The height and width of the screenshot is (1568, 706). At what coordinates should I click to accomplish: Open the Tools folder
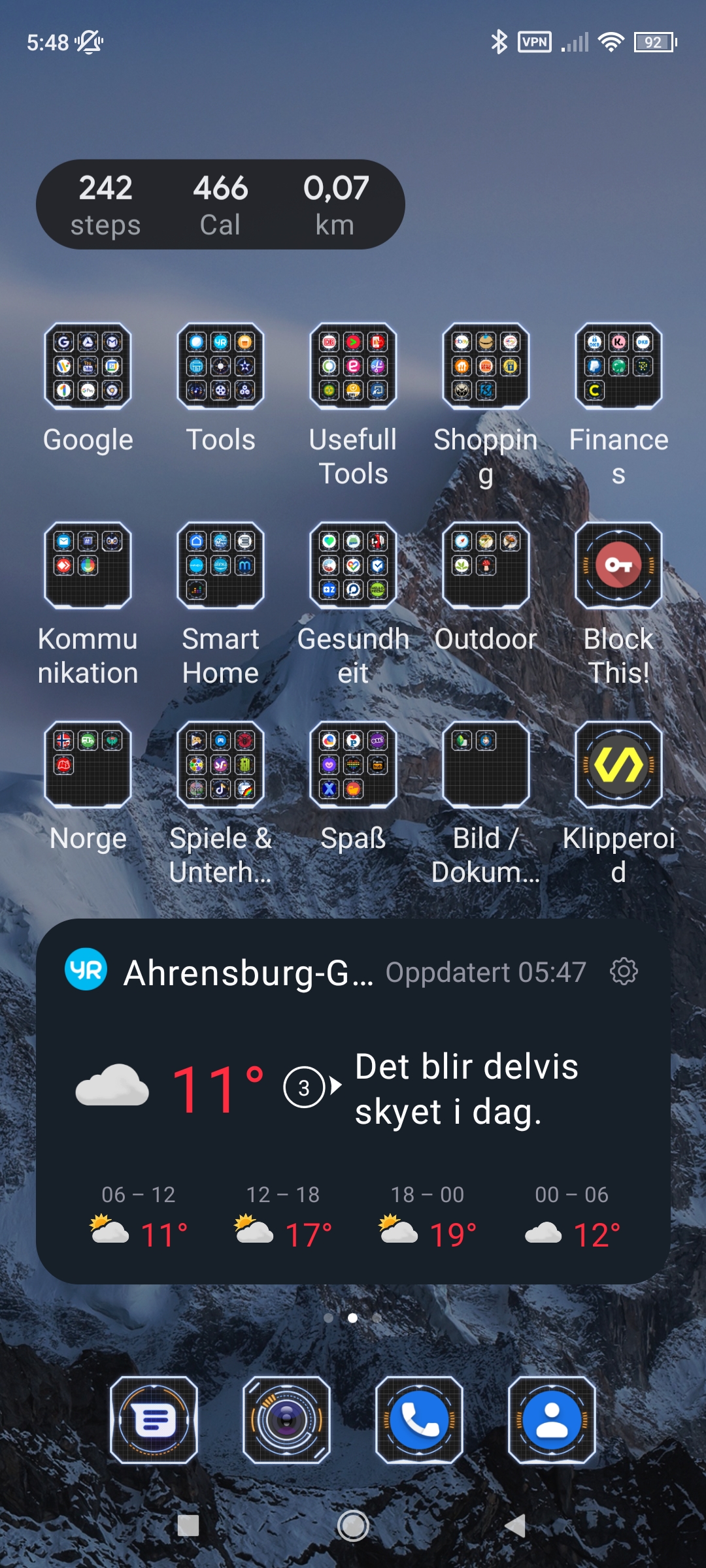pyautogui.click(x=221, y=367)
